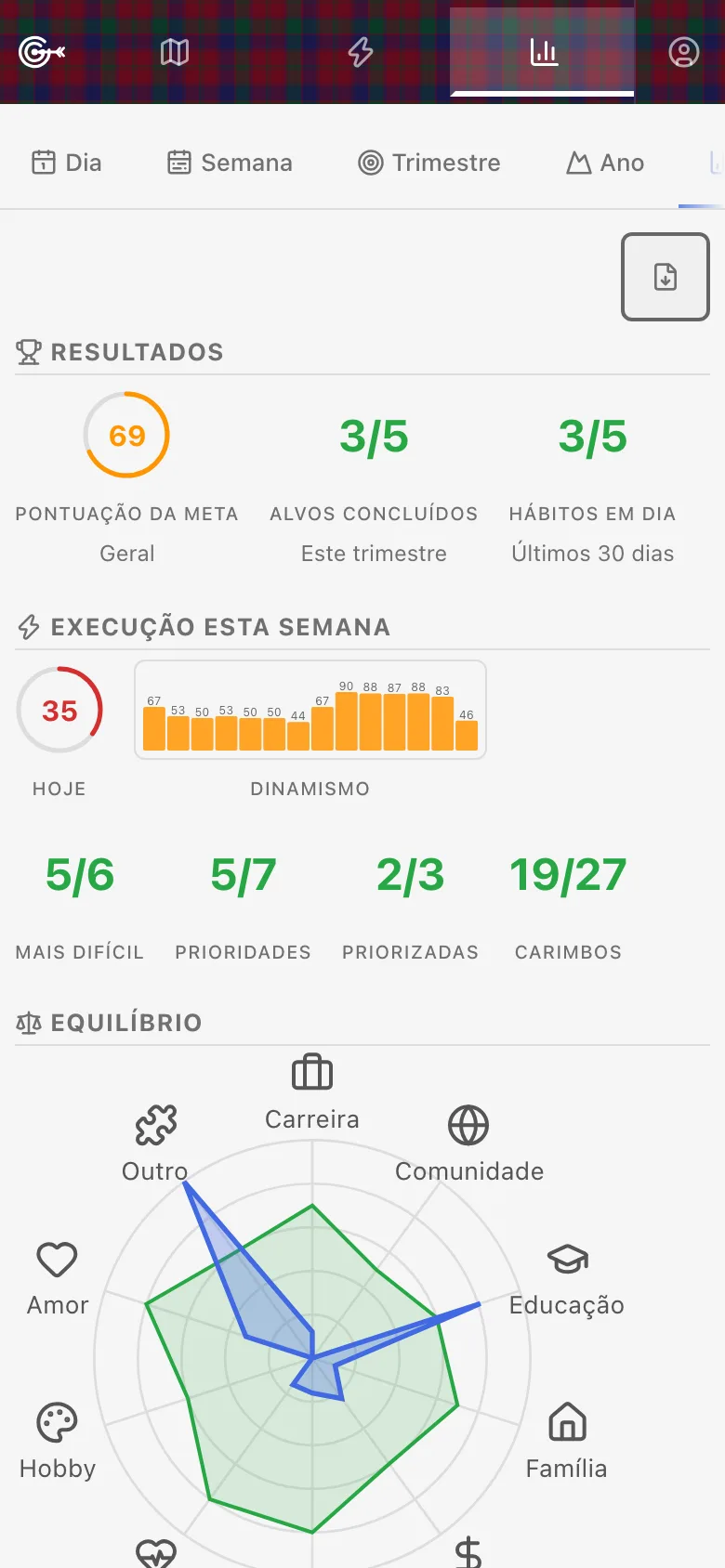Switch to the map tab
Viewport: 725px width, 1568px height.
tap(175, 52)
